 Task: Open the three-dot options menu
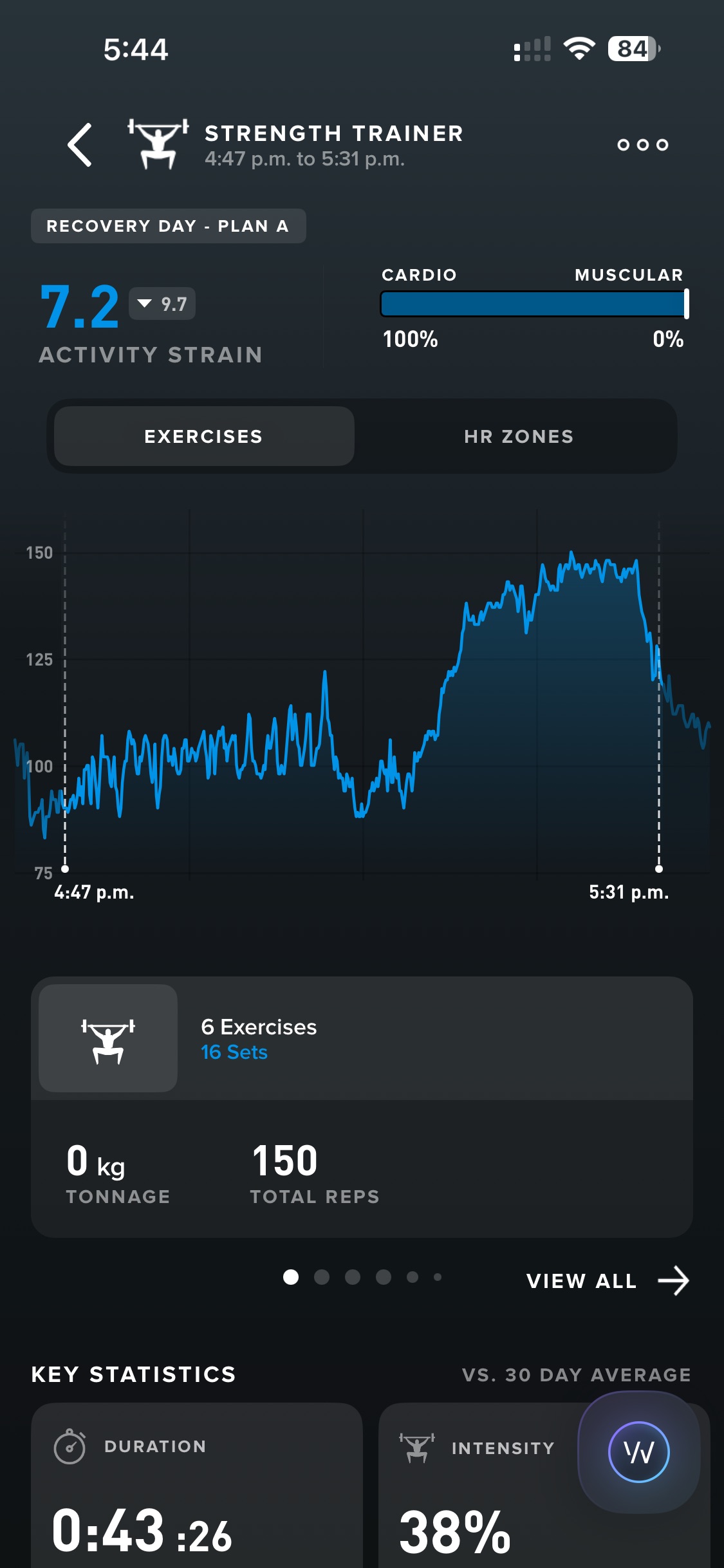[x=642, y=145]
